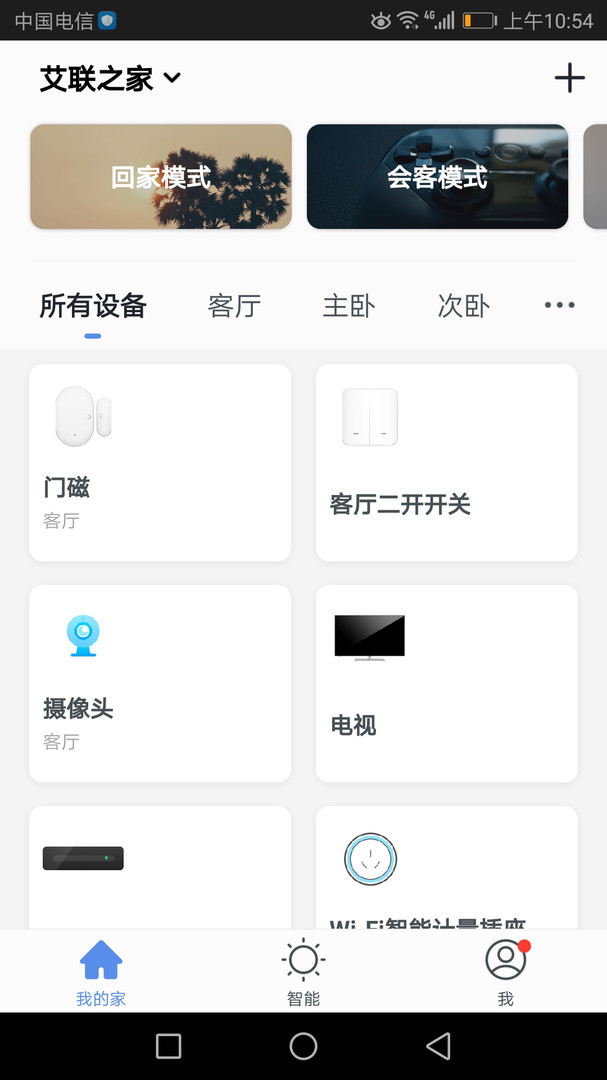Viewport: 607px width, 1080px height.
Task: Switch to the 次卧 room tab
Action: click(463, 306)
